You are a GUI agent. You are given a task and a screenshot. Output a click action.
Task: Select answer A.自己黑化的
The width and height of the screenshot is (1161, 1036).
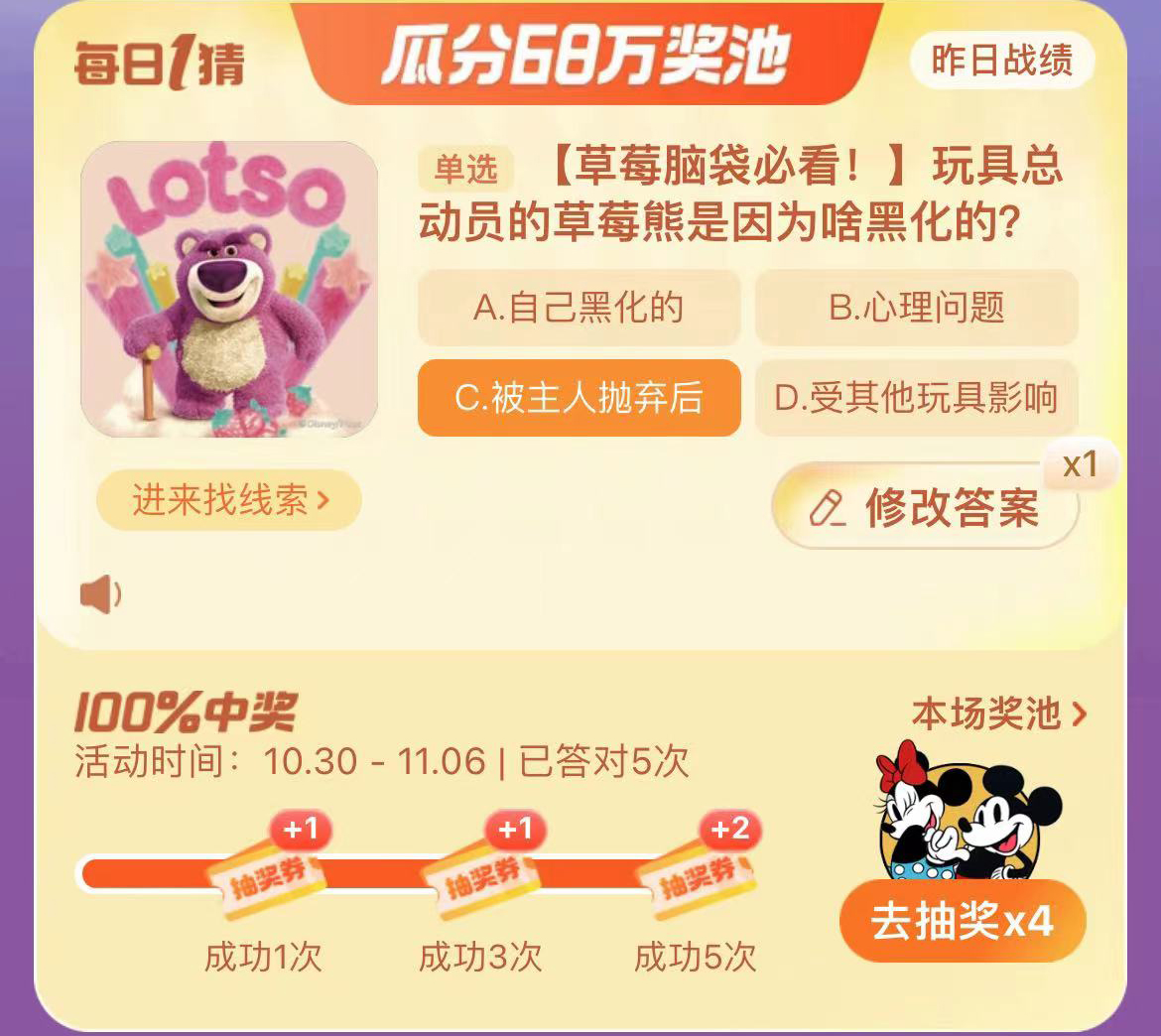pos(579,308)
